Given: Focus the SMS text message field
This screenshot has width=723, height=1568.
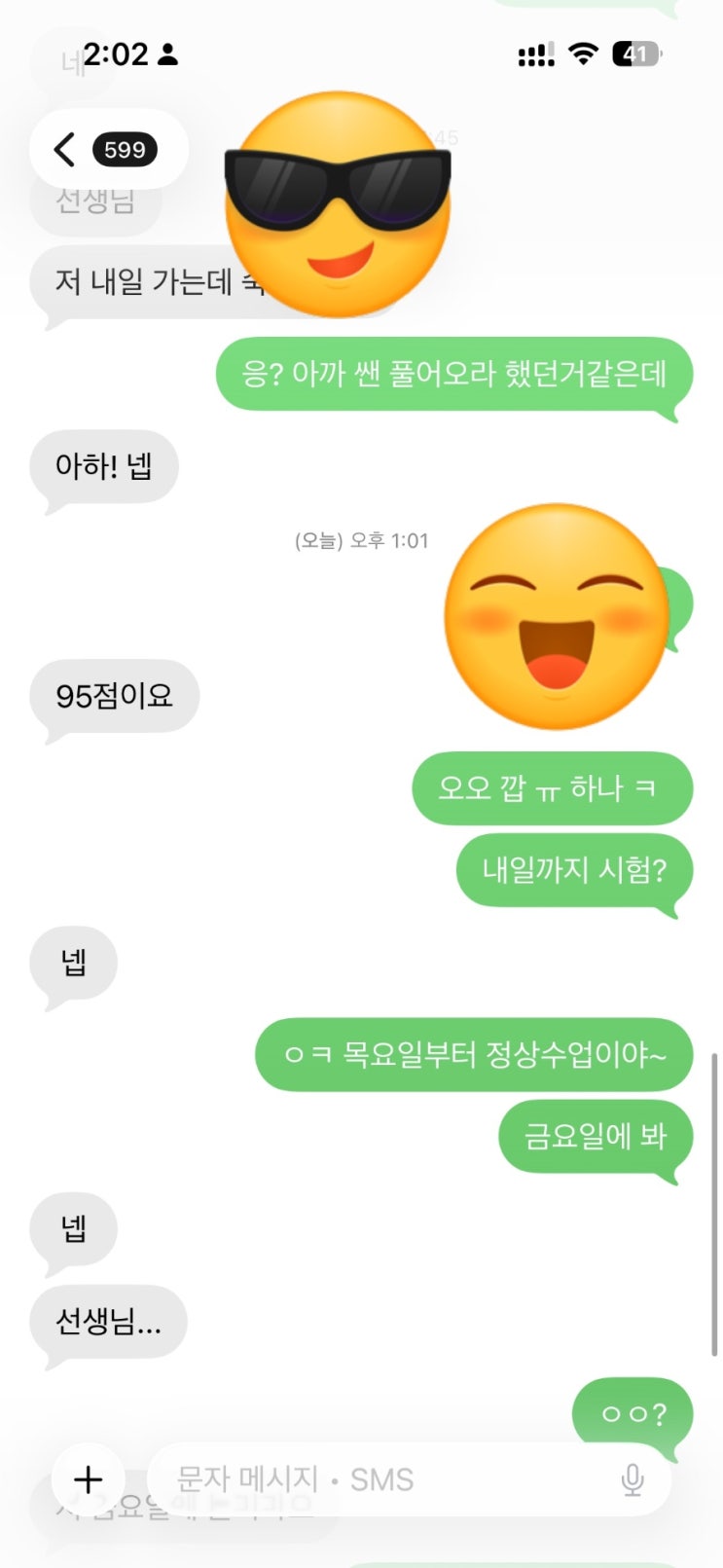Looking at the screenshot, I should (x=380, y=1479).
